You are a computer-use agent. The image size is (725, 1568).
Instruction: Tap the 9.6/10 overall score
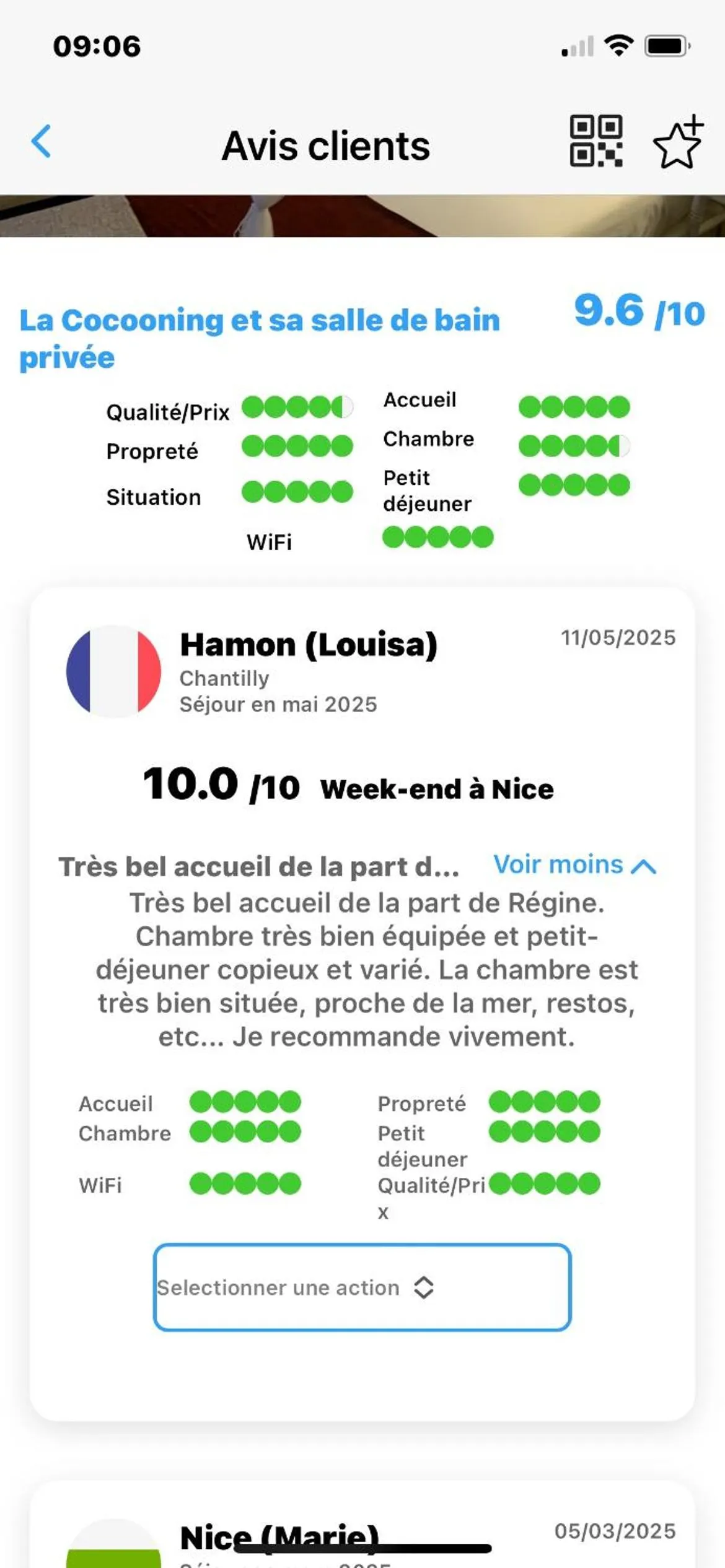click(x=638, y=313)
